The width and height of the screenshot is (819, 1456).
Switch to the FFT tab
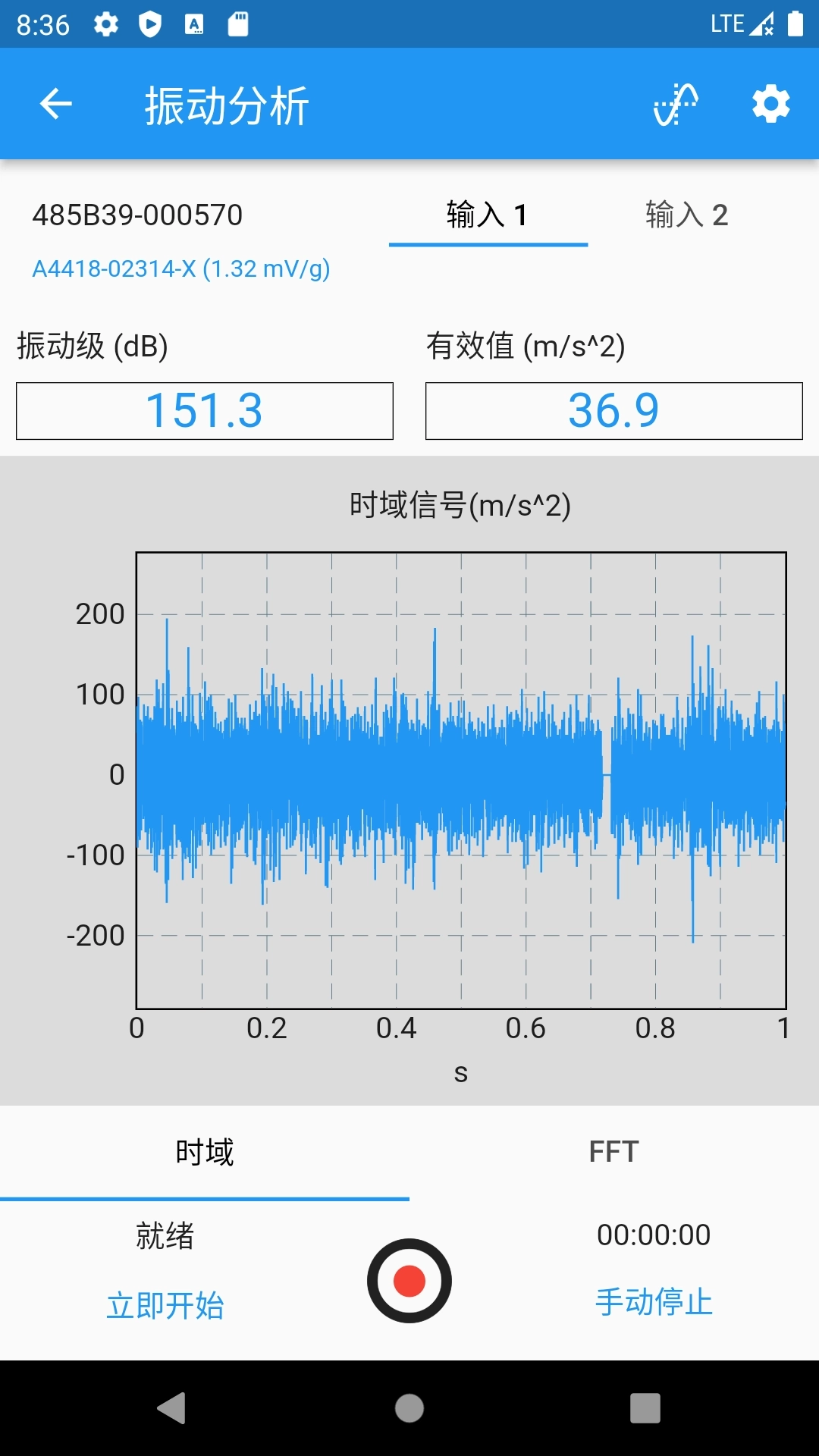613,1152
